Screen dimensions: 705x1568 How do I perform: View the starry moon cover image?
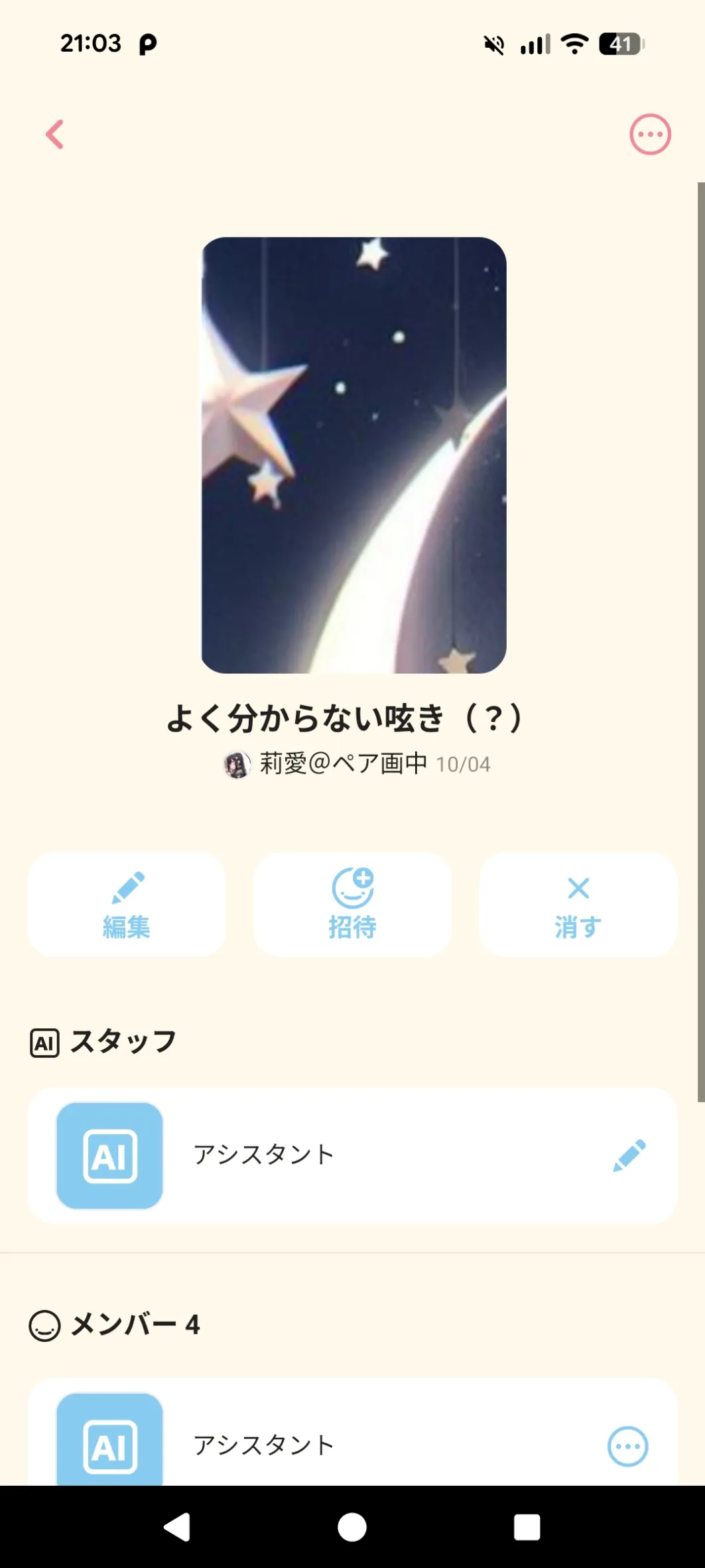pyautogui.click(x=353, y=455)
